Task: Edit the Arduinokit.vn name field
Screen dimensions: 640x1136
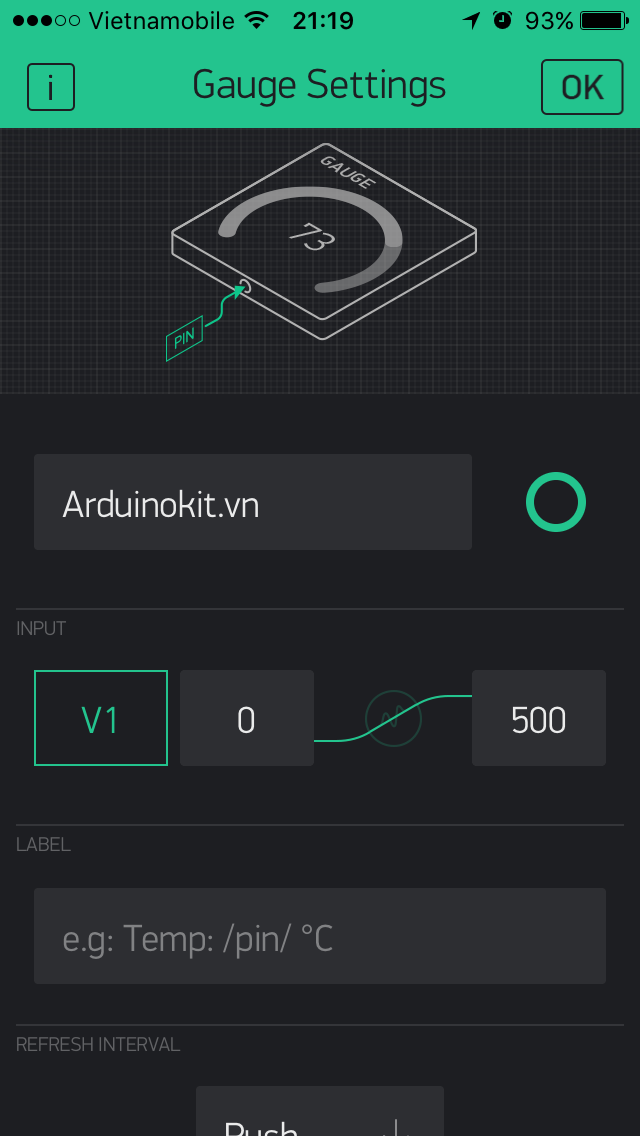Action: (x=252, y=502)
